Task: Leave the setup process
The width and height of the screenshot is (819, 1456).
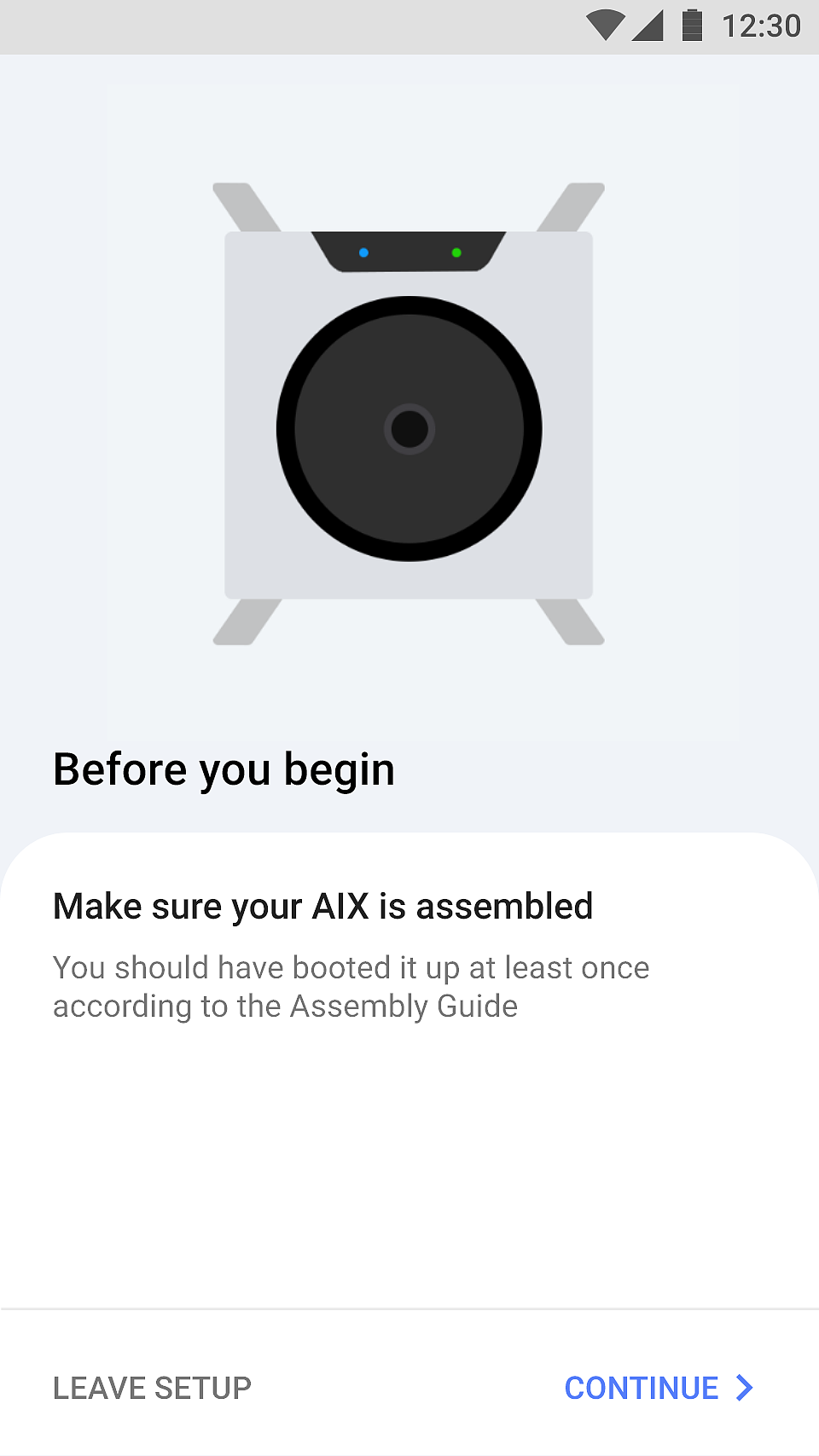Action: [152, 1388]
